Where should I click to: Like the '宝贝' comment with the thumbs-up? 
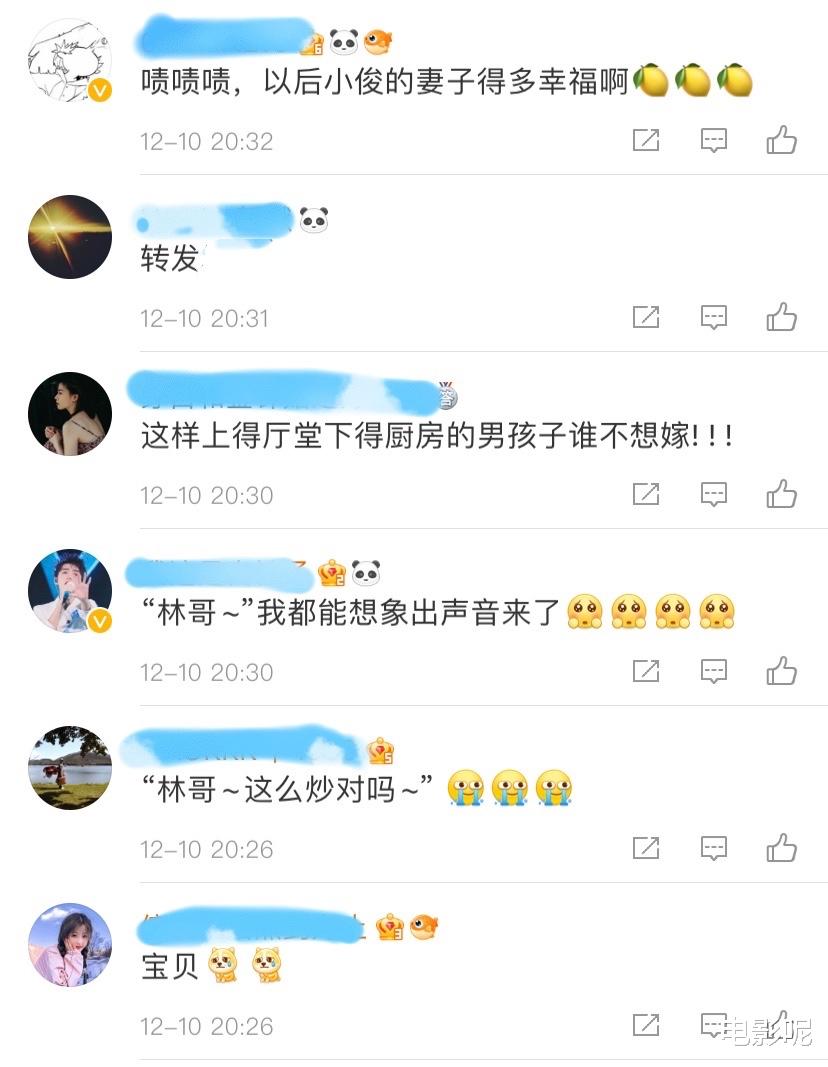[781, 1026]
